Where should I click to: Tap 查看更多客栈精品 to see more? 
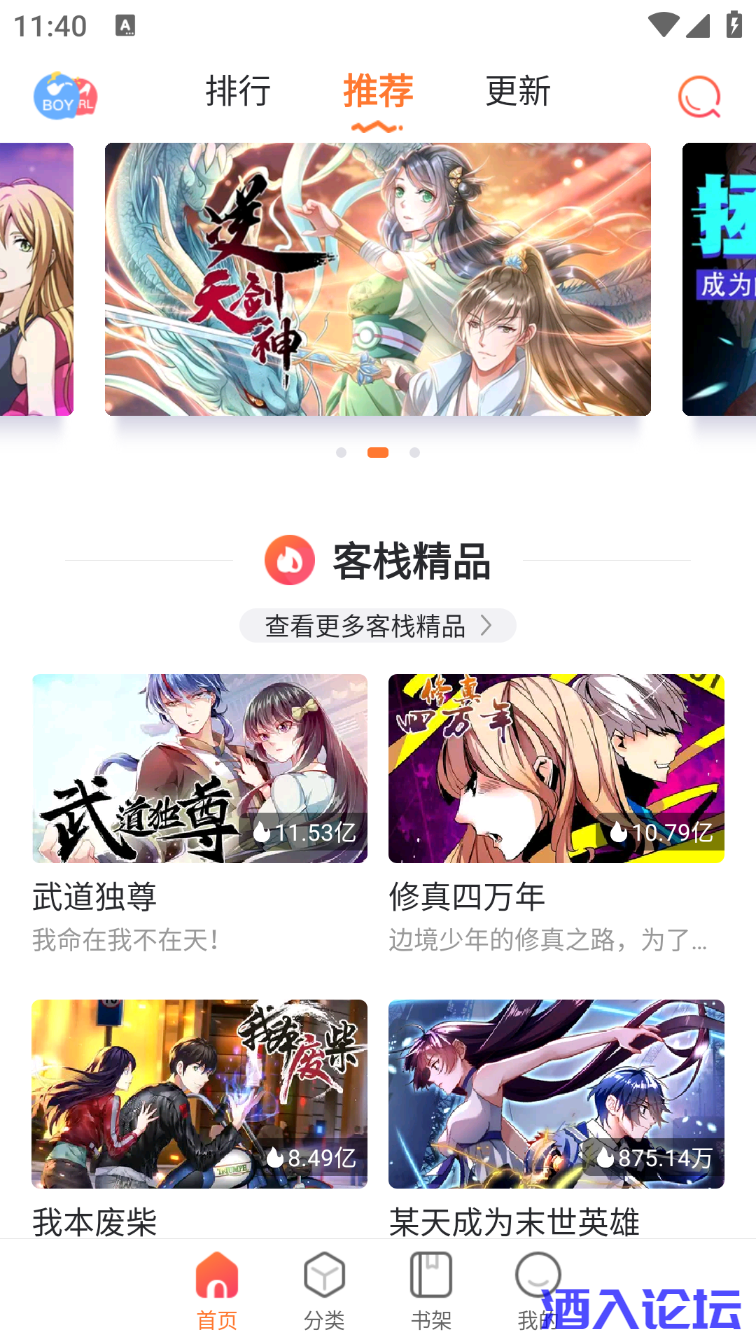click(378, 626)
